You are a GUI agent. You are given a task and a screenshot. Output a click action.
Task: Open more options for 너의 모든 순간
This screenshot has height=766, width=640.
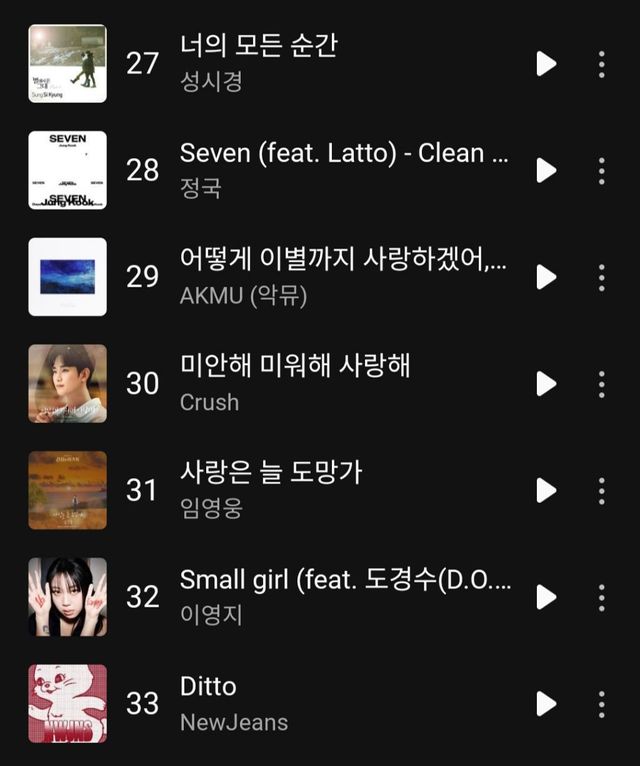click(601, 64)
